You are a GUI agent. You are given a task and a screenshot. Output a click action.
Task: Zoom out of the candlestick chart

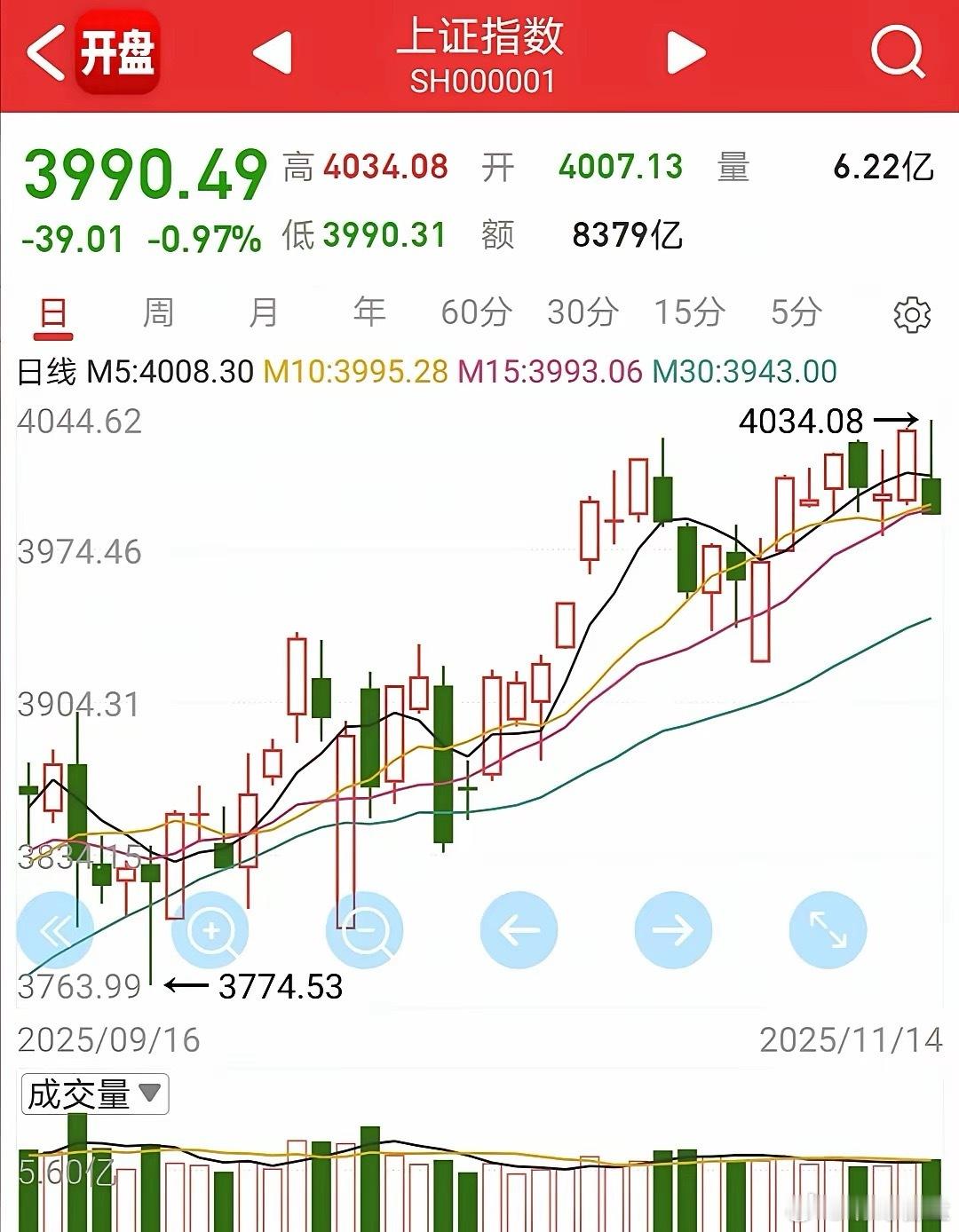pos(365,930)
